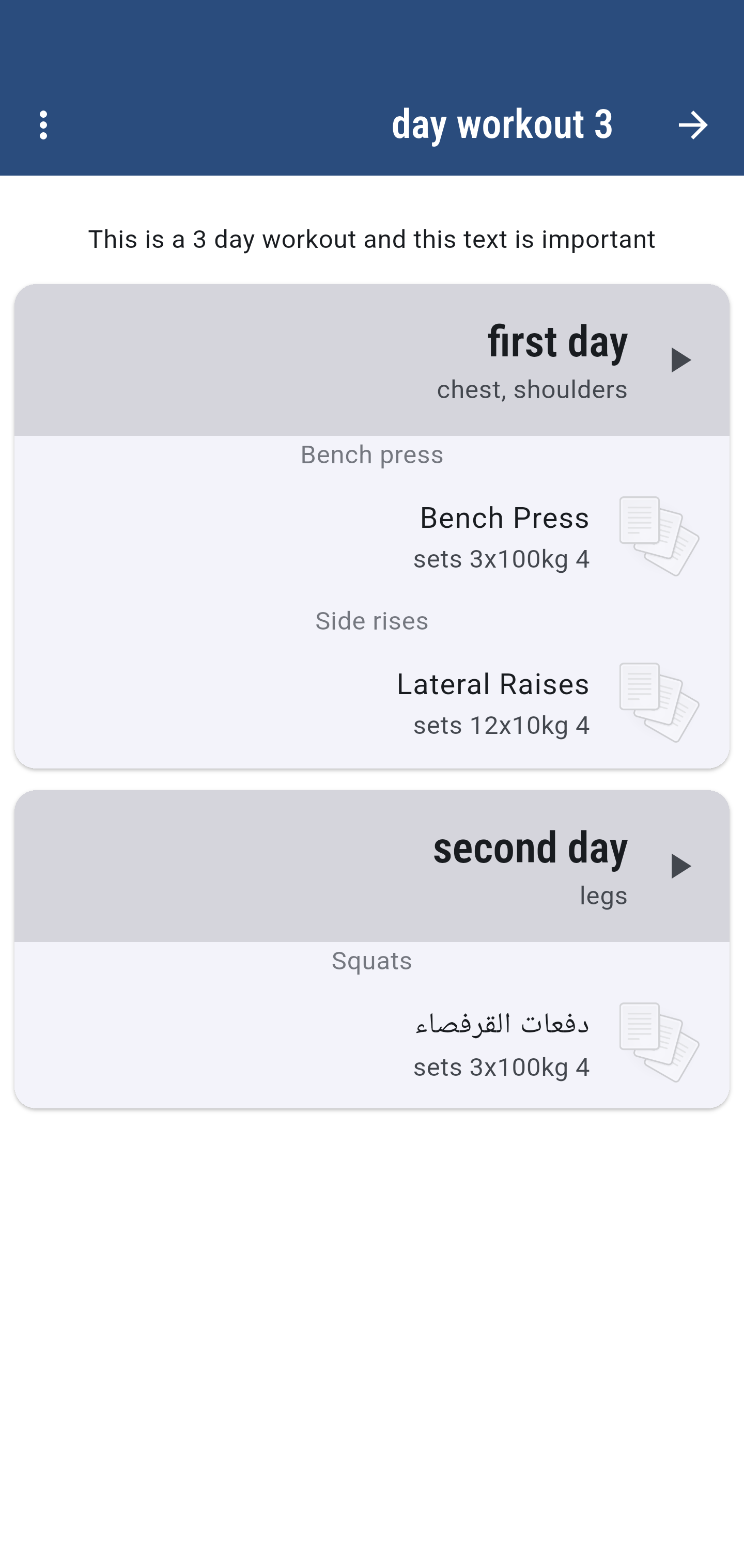Screen dimensions: 744x1568
Task: Open the three-dot overflow menu
Action: point(43,126)
